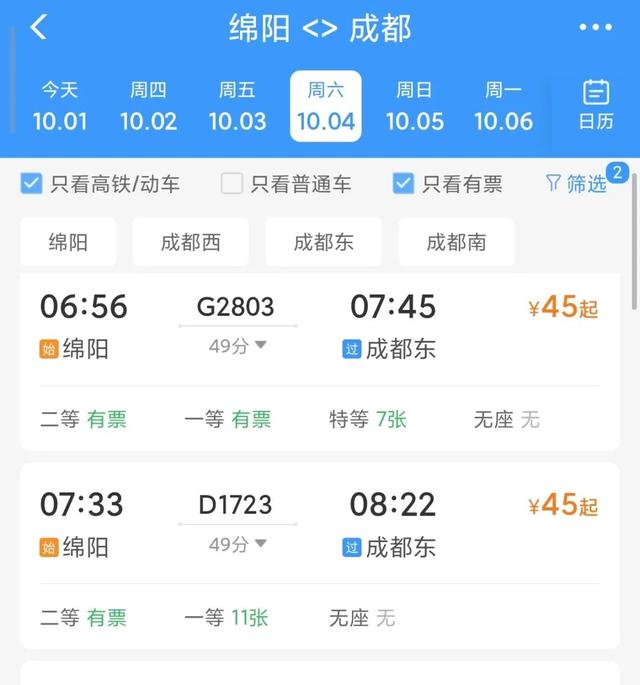Go back using the top-left arrow
Screen dimensions: 640x685
38,27
